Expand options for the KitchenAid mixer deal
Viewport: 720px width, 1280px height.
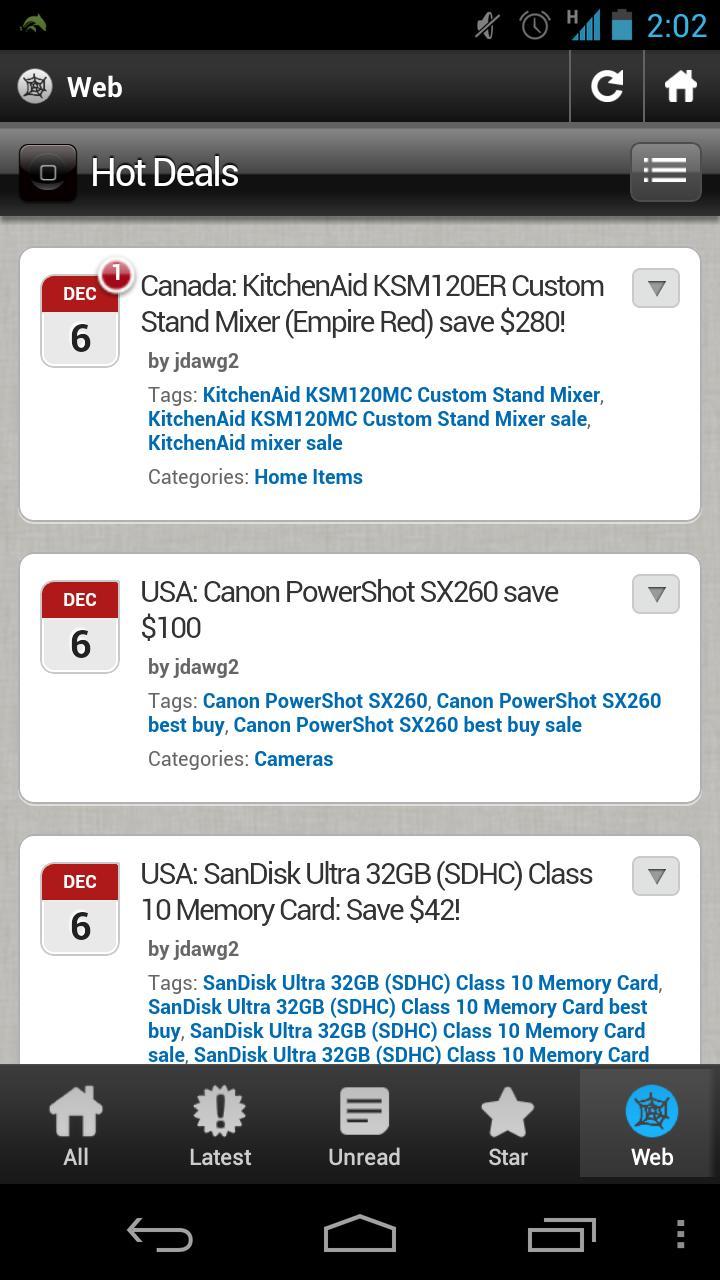pyautogui.click(x=655, y=288)
